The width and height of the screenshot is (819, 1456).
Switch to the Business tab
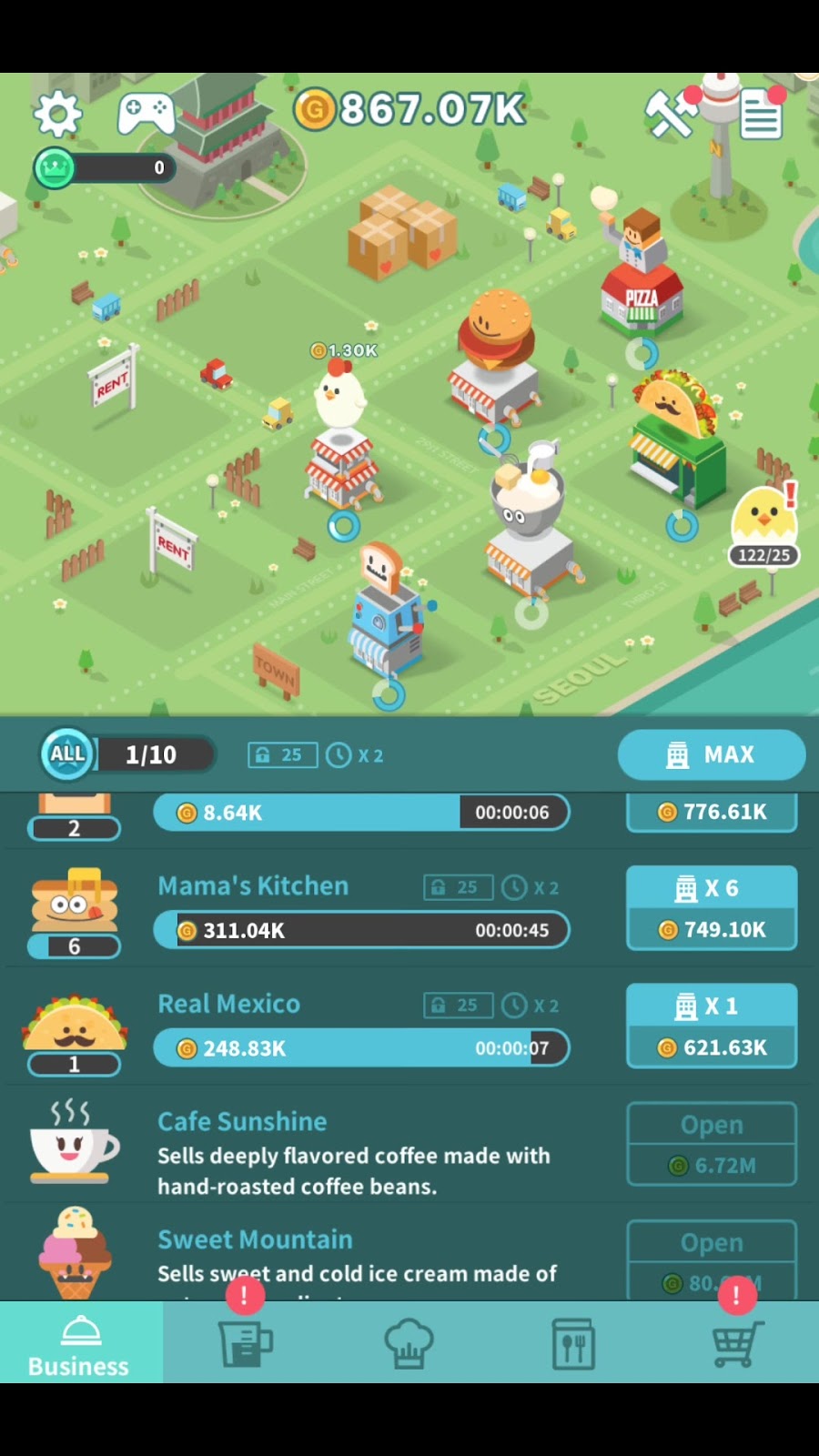coord(80,1343)
